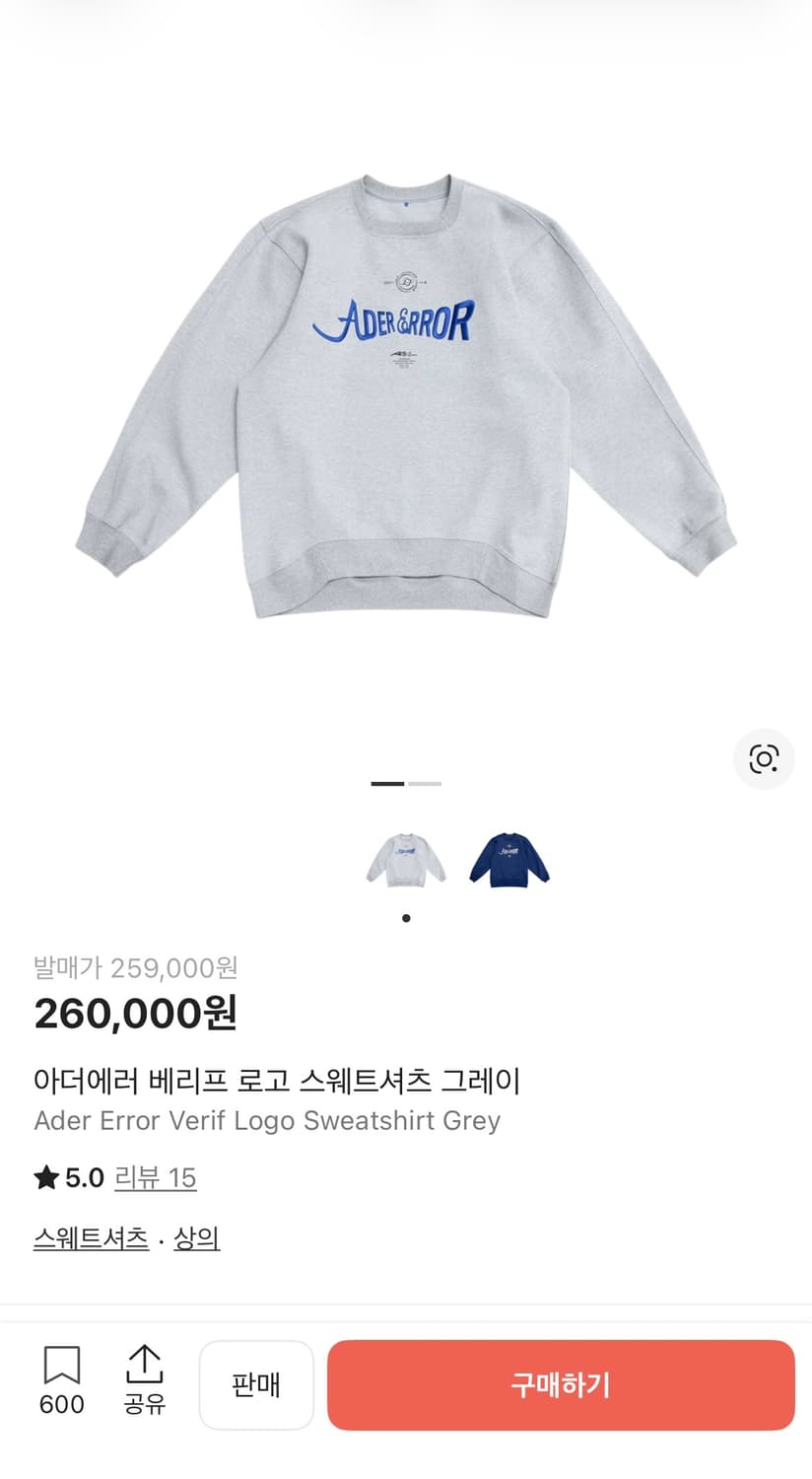
Task: Select the bookmark ribbon icon
Action: coord(61,1366)
